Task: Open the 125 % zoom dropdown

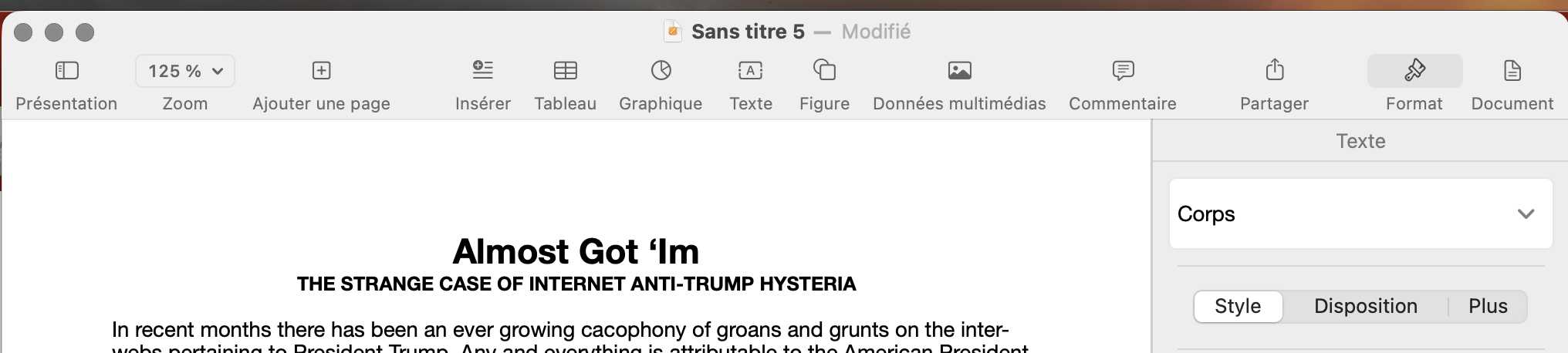Action: point(185,71)
